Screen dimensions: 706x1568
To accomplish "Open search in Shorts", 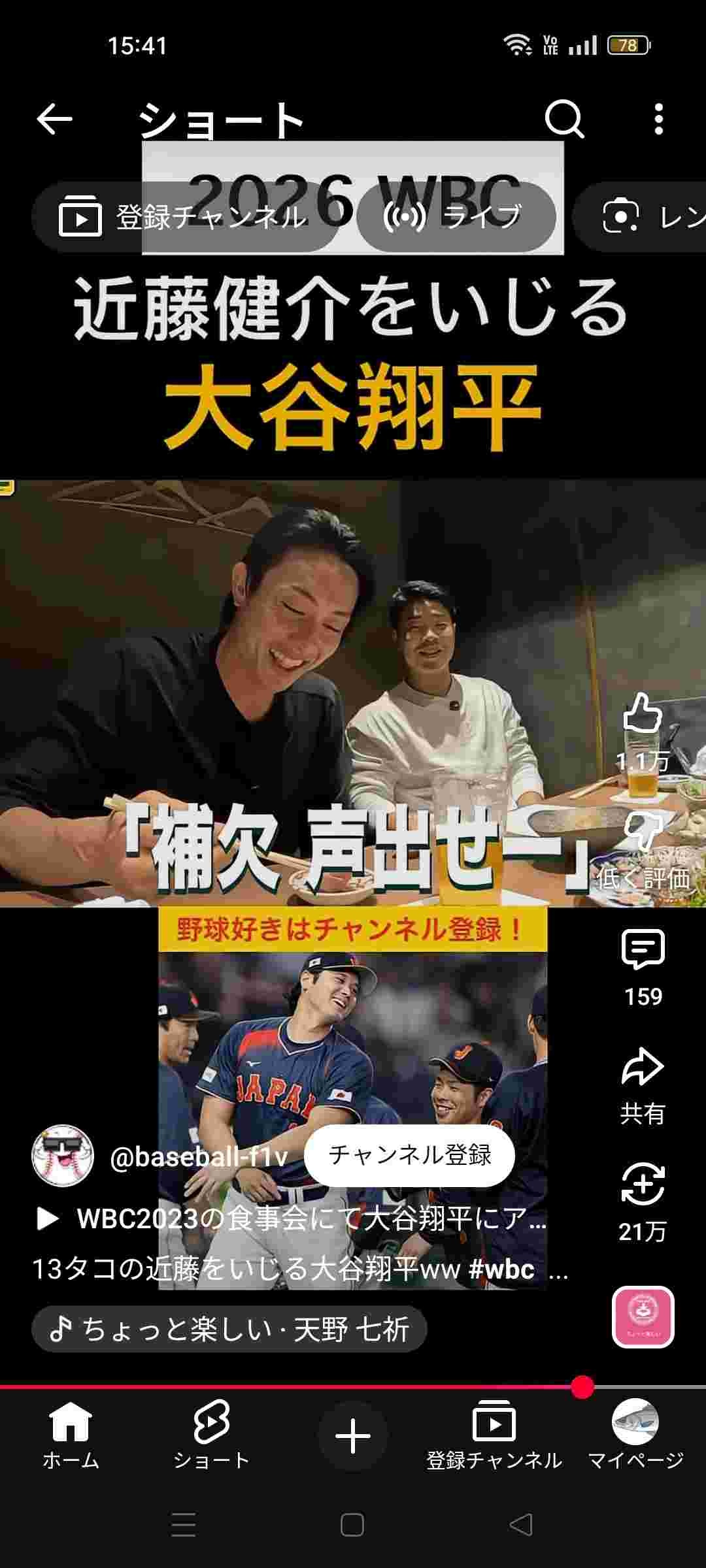I will pos(564,119).
